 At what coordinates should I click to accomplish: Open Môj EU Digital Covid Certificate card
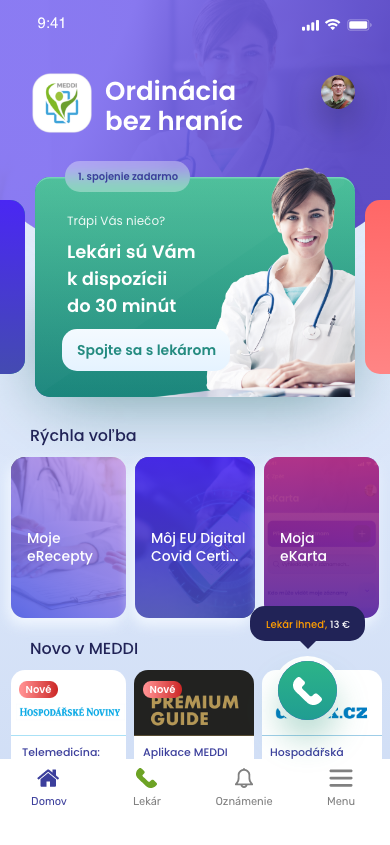pyautogui.click(x=194, y=537)
